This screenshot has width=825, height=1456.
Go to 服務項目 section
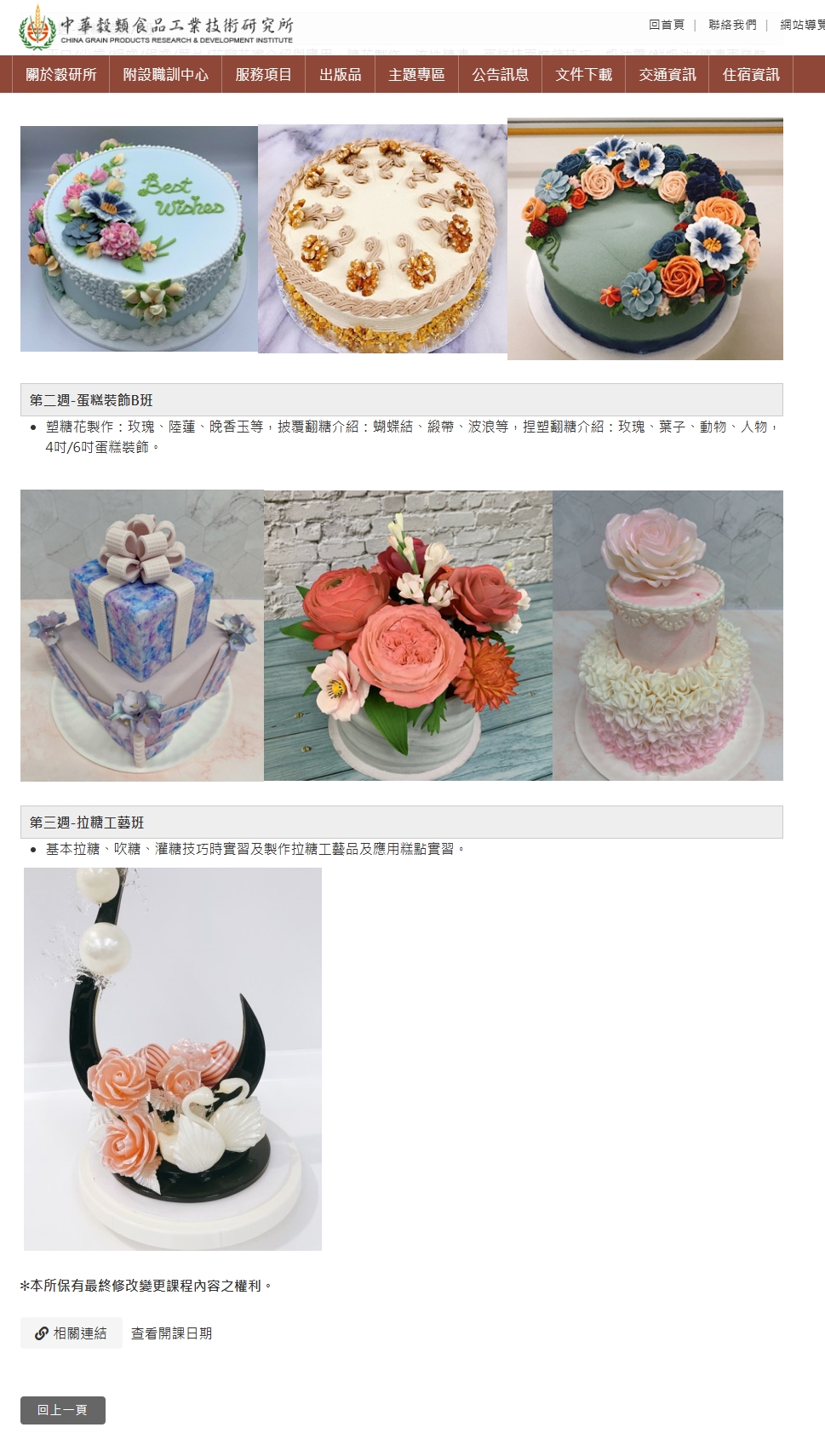pyautogui.click(x=264, y=75)
